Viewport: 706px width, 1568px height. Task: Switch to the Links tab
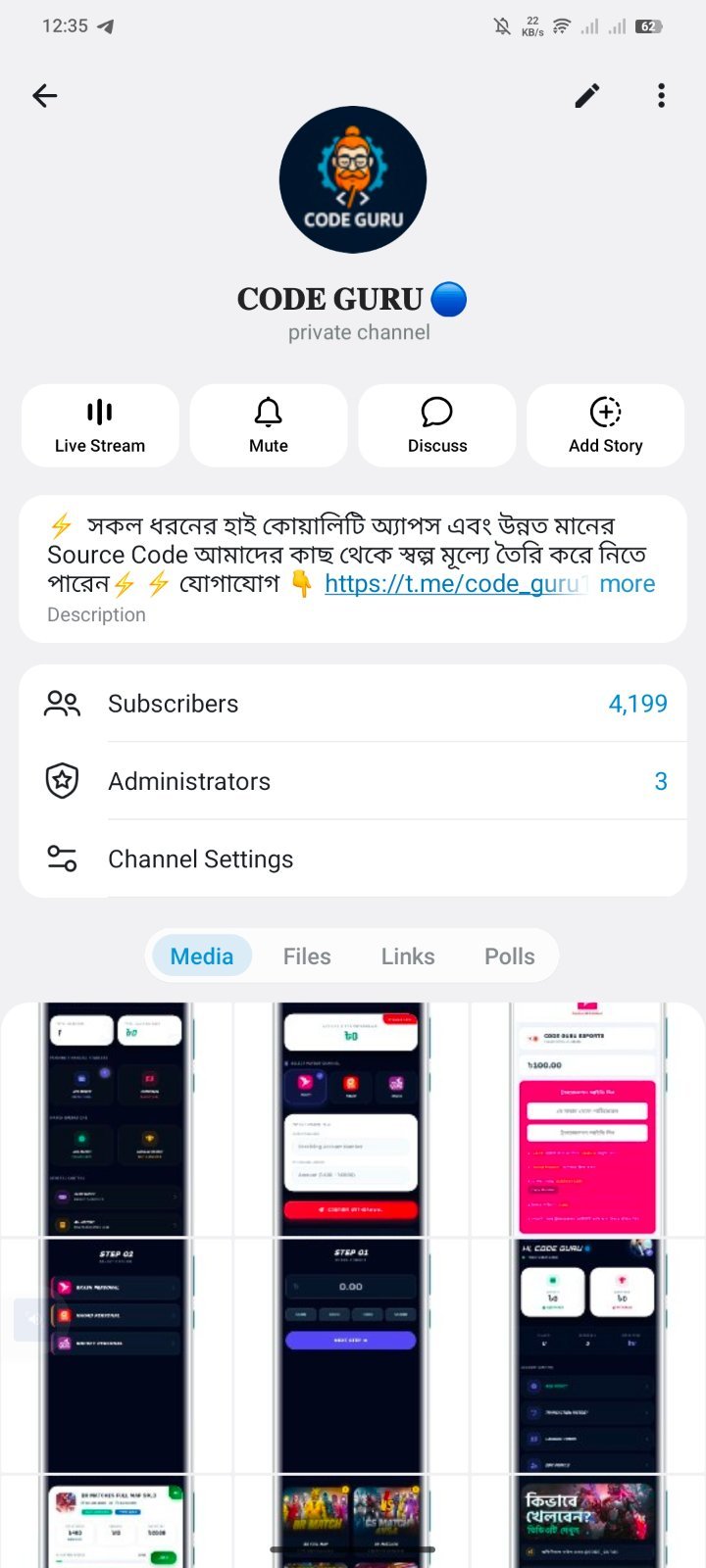(408, 956)
